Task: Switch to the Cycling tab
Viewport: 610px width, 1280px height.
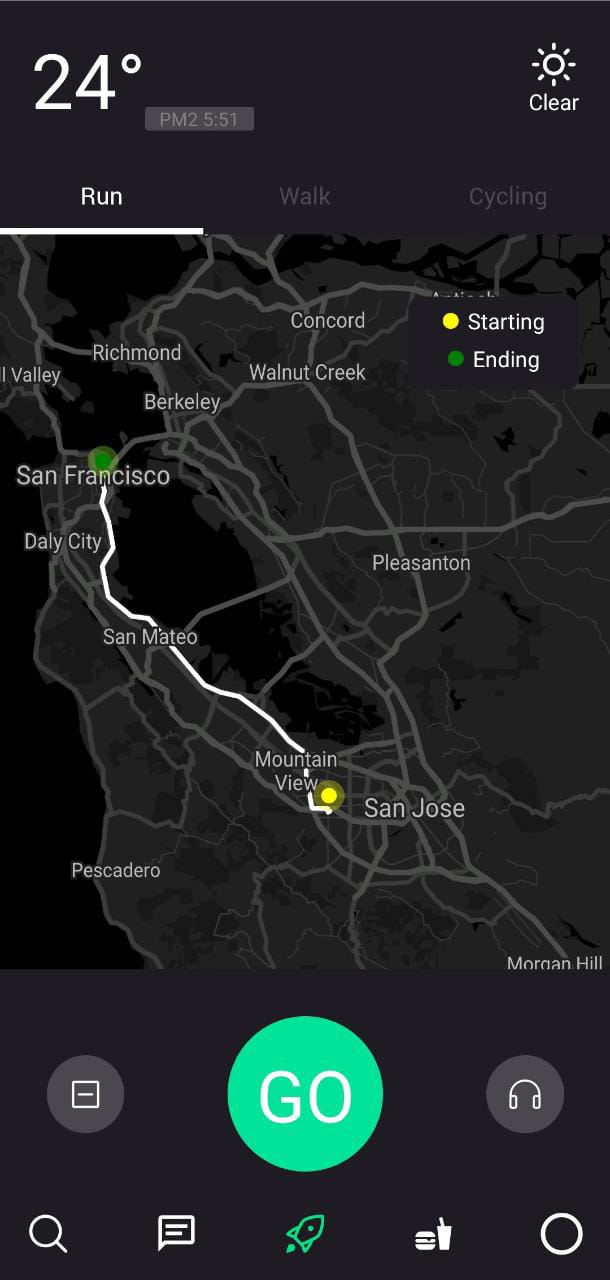Action: 508,196
